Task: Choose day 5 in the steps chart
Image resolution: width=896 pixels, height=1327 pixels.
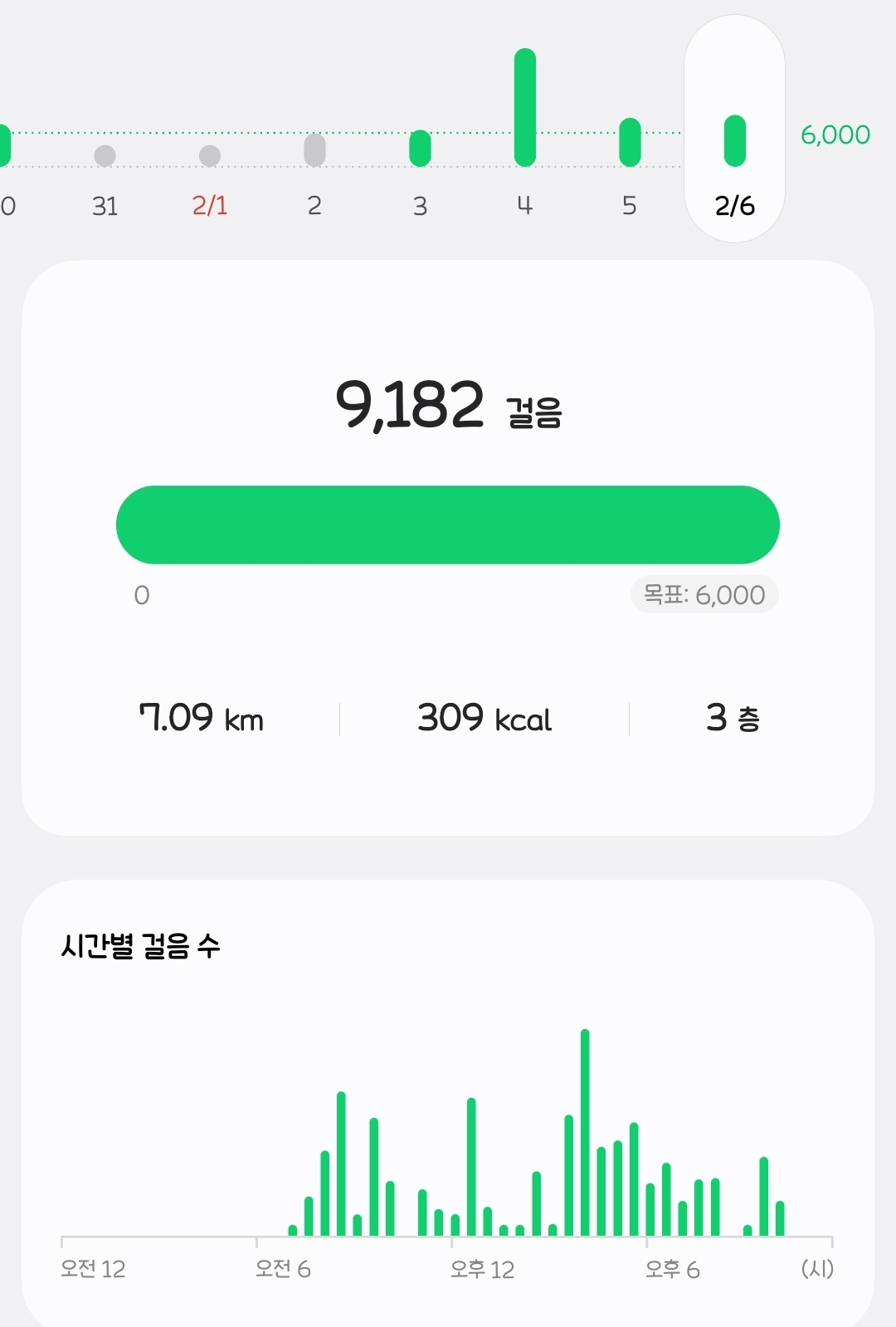Action: (631, 142)
